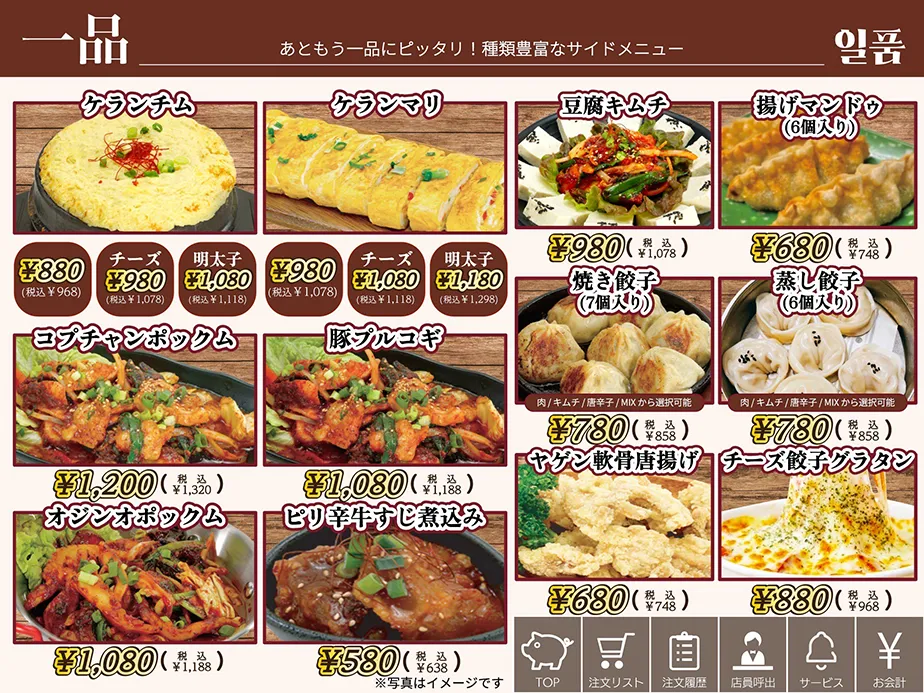Screen dimensions: 924x693
Task: Open the 注文リスト cart
Action: 616,655
